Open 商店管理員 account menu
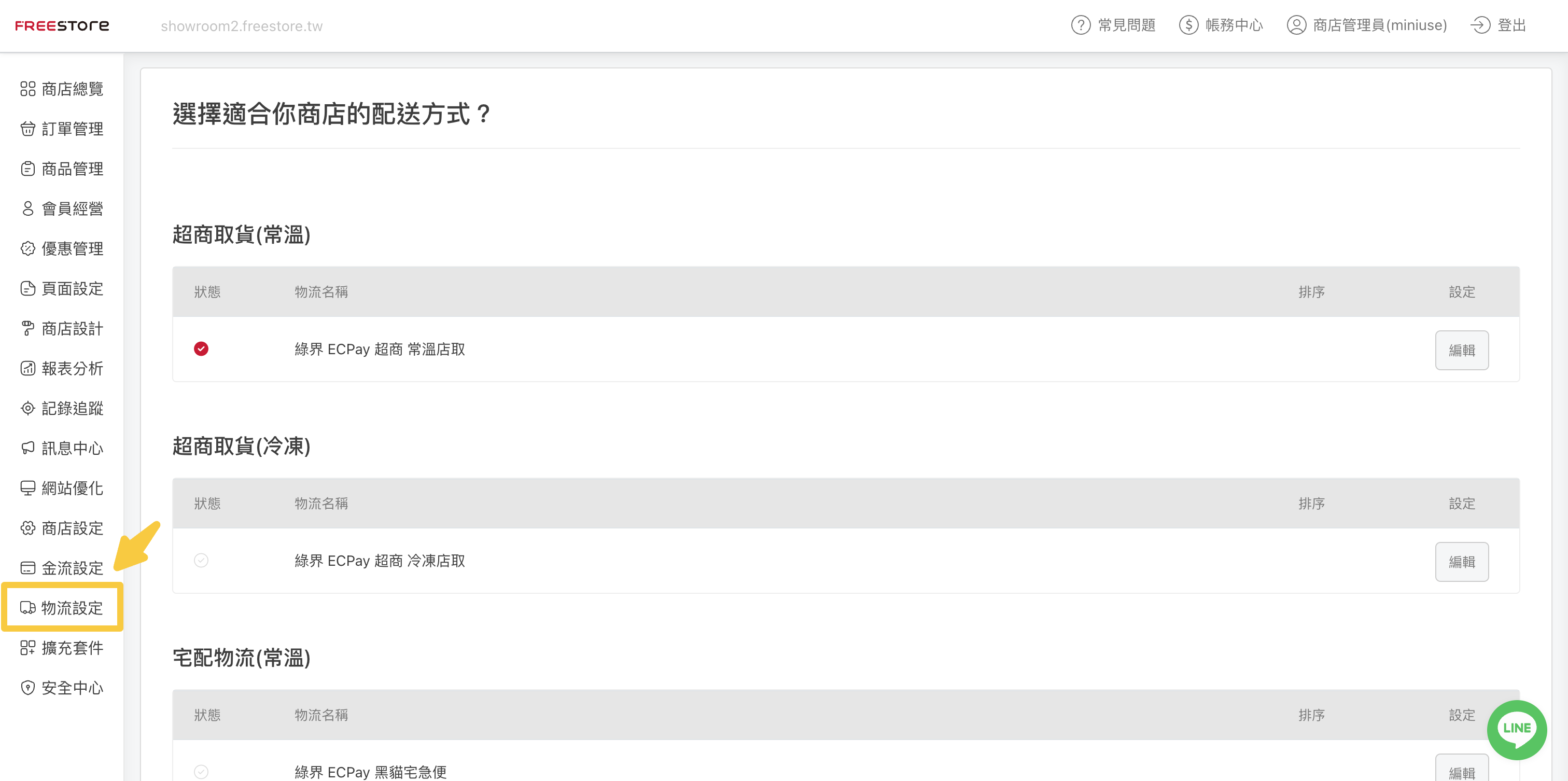1568x781 pixels. (x=1366, y=25)
